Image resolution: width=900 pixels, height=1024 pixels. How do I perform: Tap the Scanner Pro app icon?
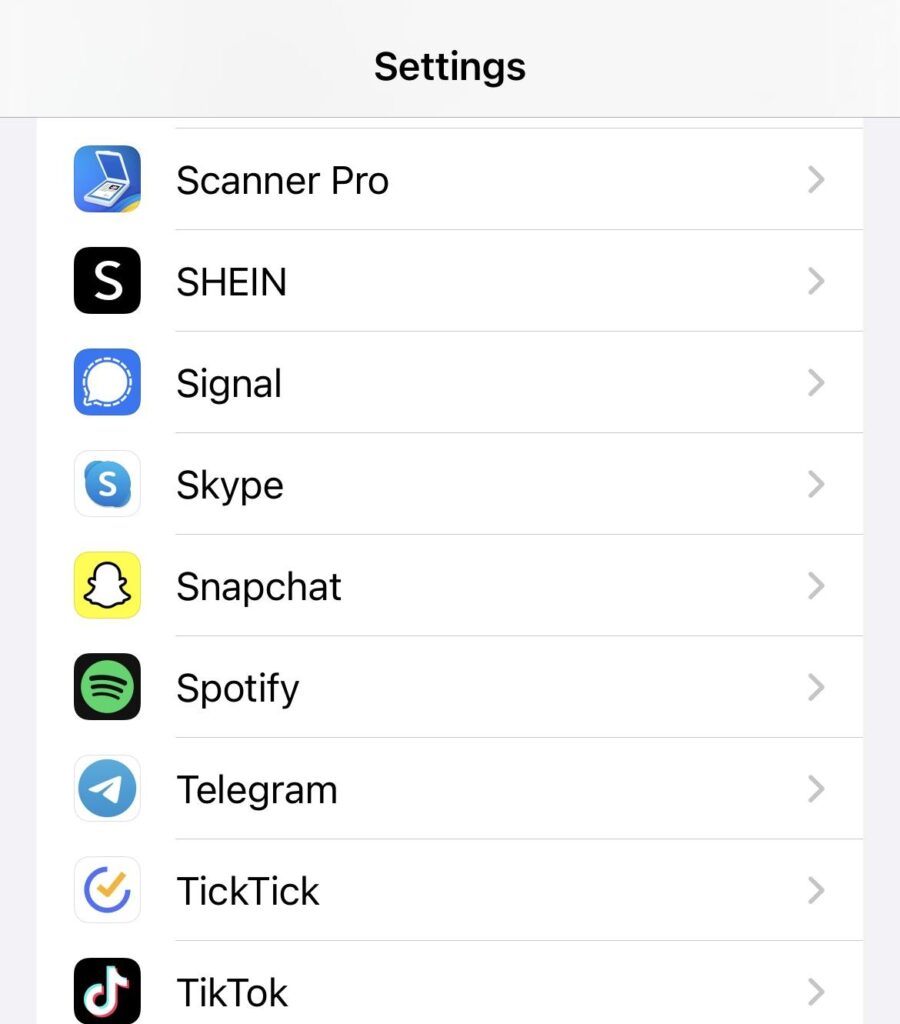coord(107,180)
